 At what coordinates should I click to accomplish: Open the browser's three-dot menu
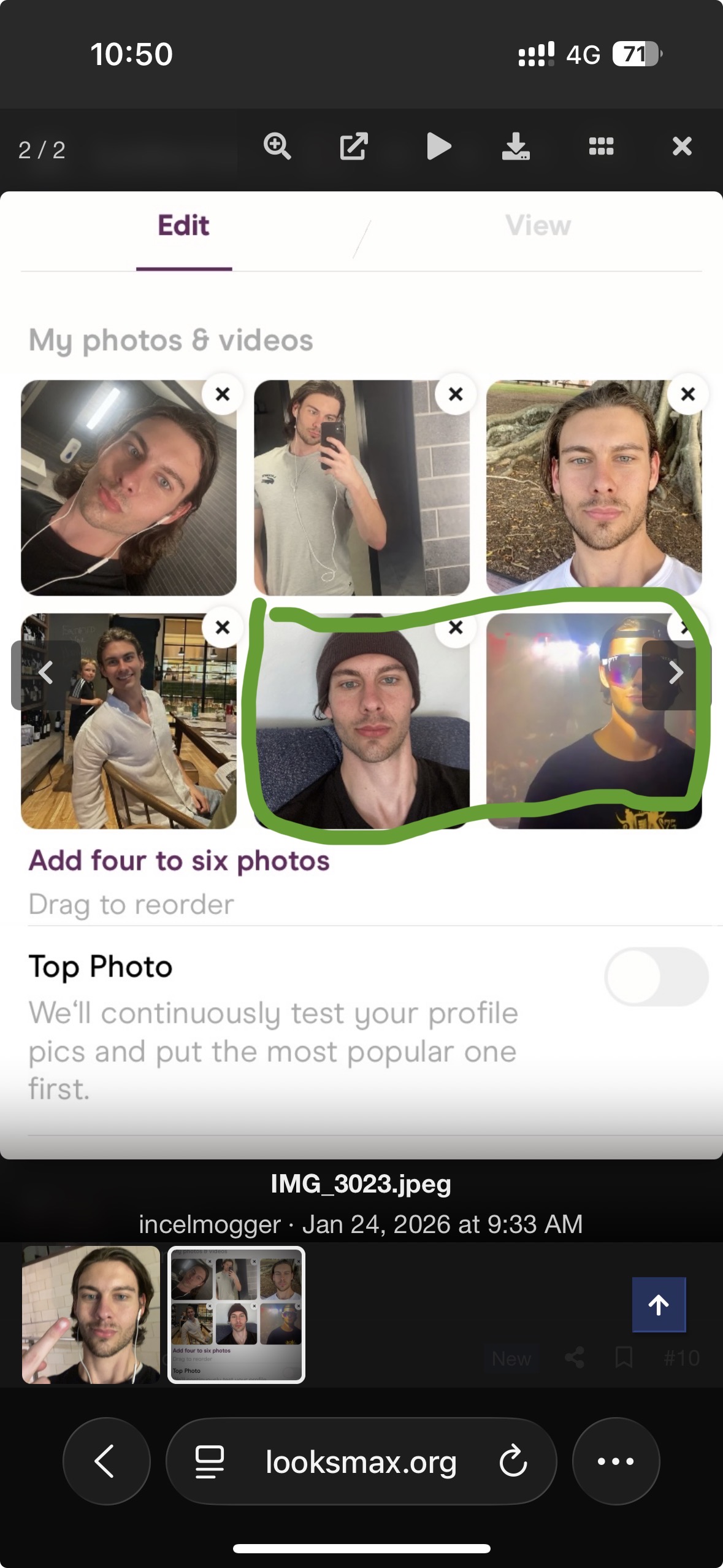(x=616, y=1461)
